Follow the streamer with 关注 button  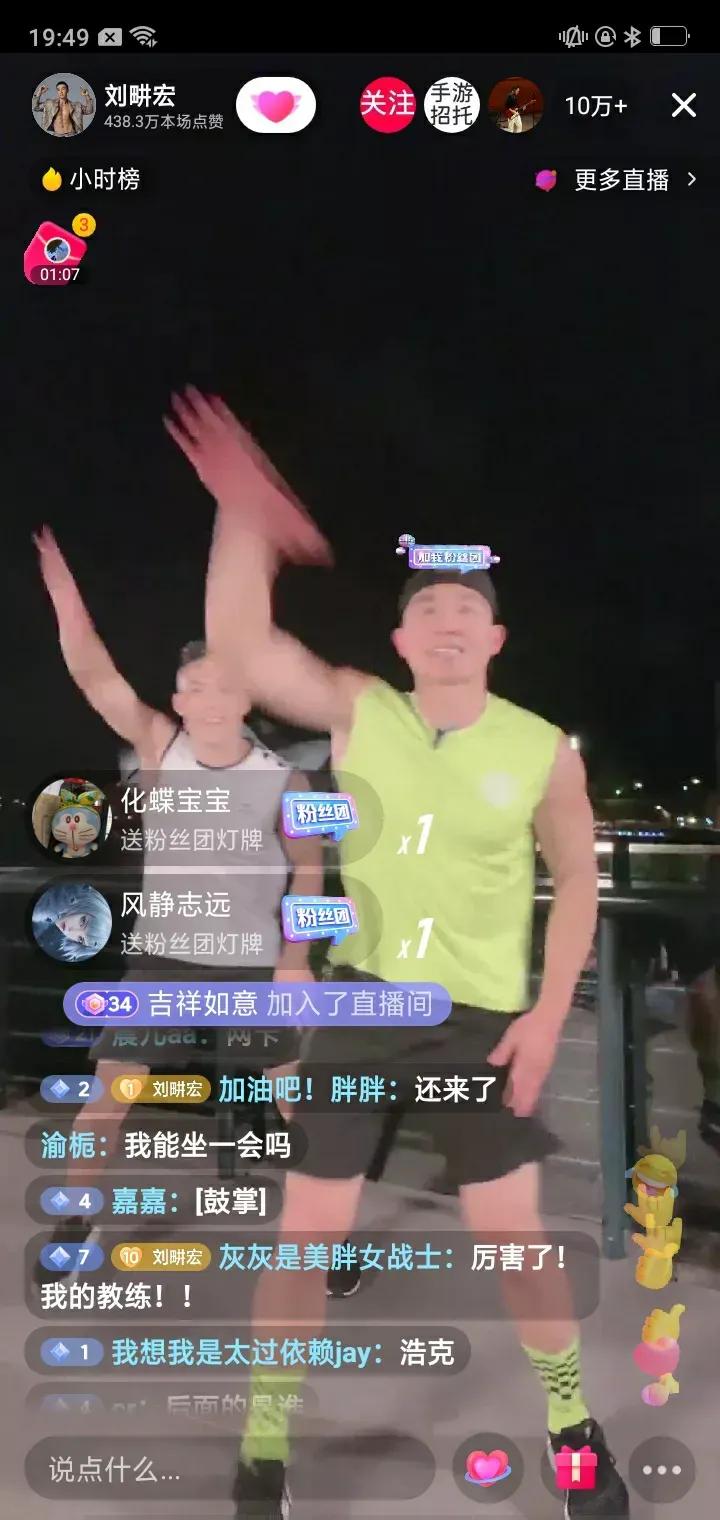[x=387, y=104]
